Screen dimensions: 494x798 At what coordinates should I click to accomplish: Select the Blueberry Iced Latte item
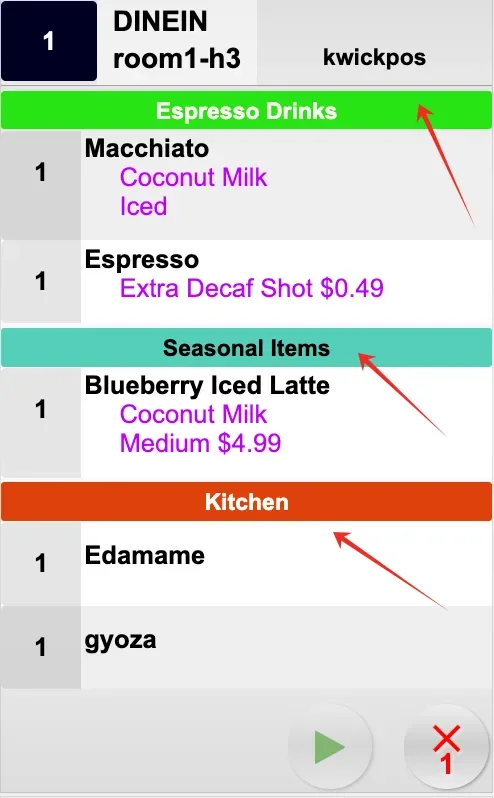pos(247,422)
